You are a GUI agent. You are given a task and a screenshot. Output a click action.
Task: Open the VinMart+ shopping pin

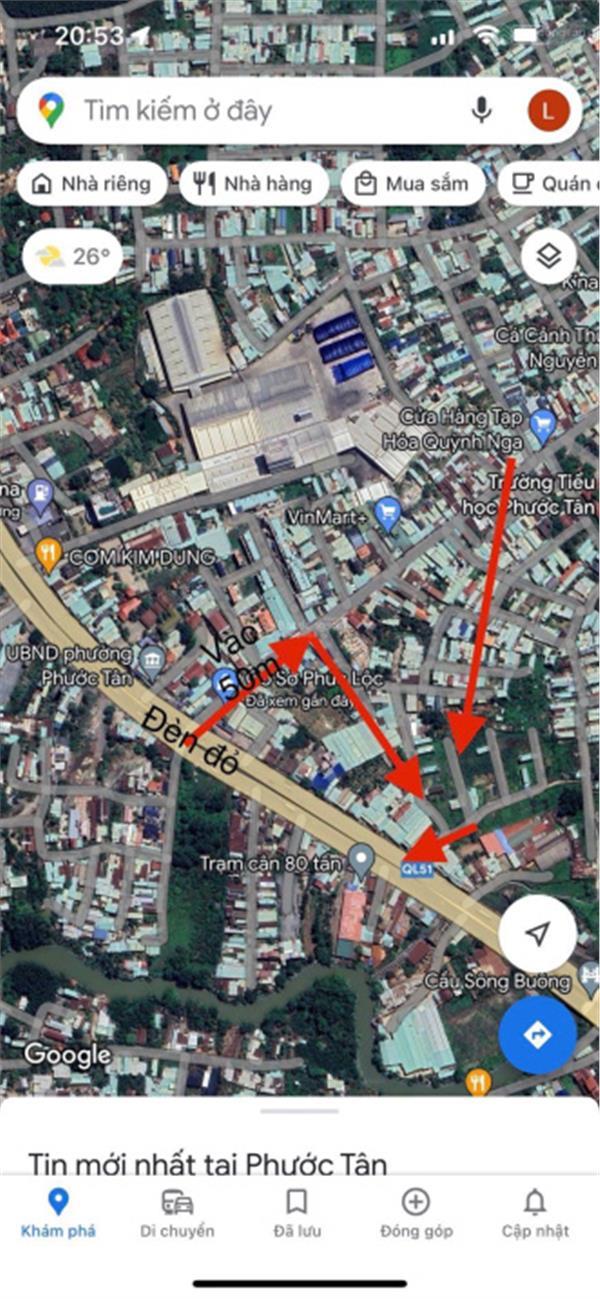tap(387, 516)
